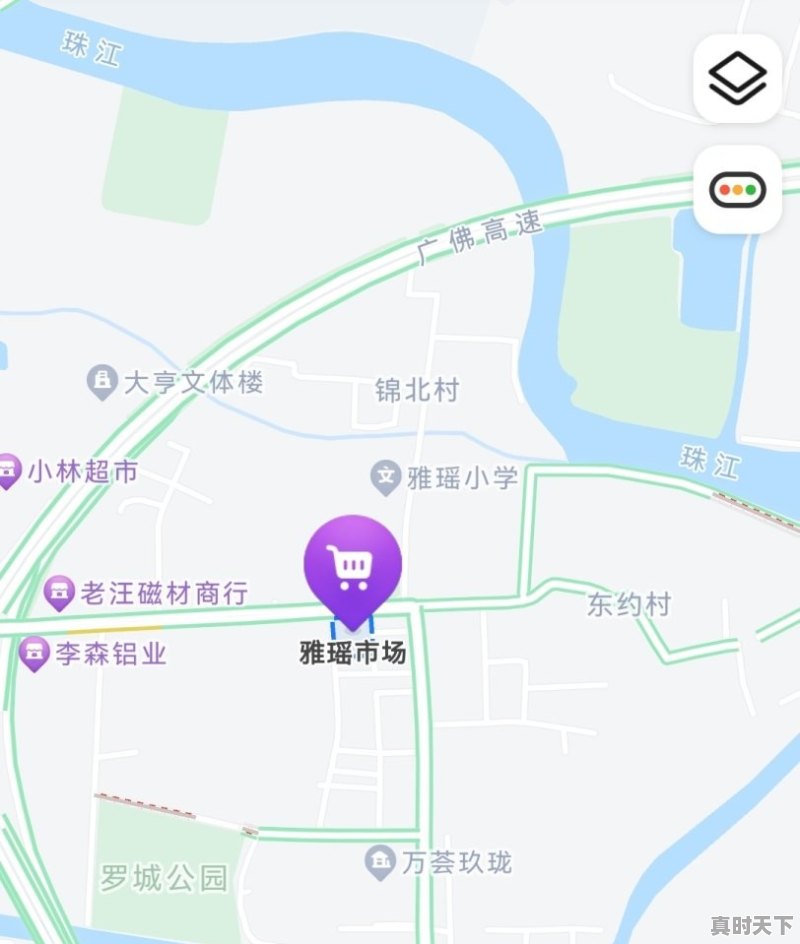Click the 小林超市 supermarket POI icon
Image resolution: width=800 pixels, height=944 pixels.
[x=8, y=468]
